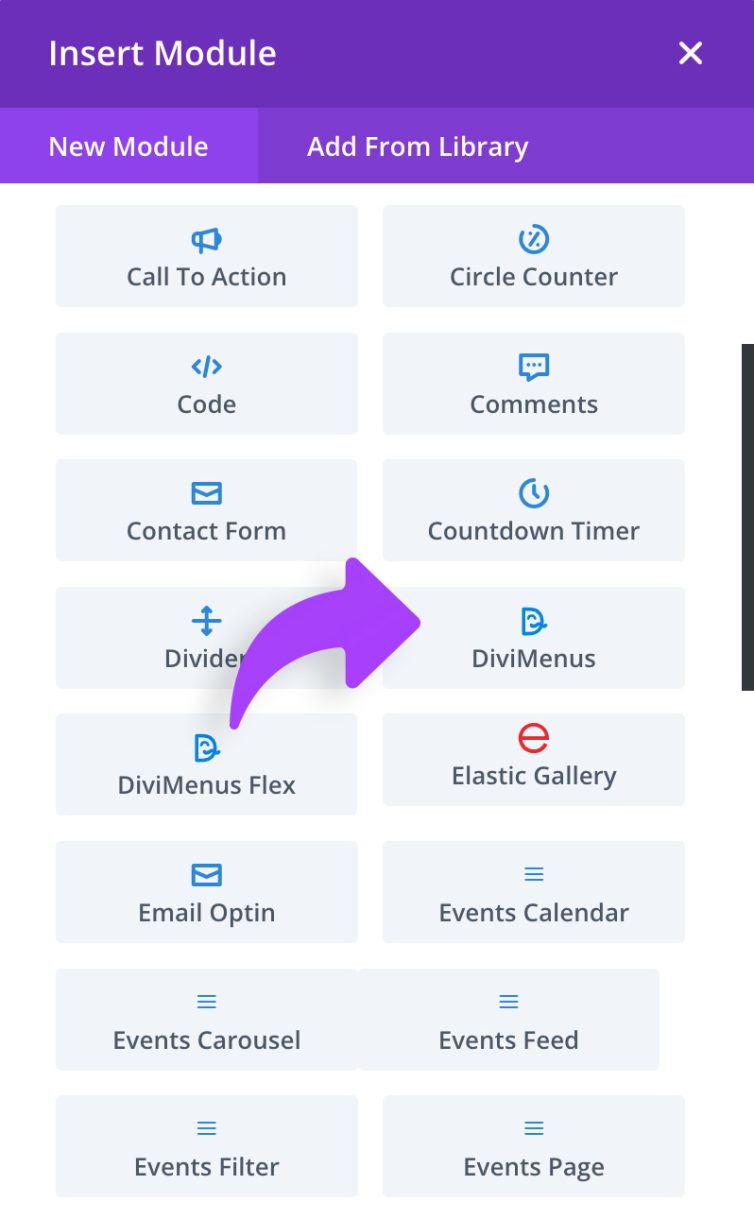Click the Email Optin envelope icon
This screenshot has height=1219, width=754.
pyautogui.click(x=206, y=876)
